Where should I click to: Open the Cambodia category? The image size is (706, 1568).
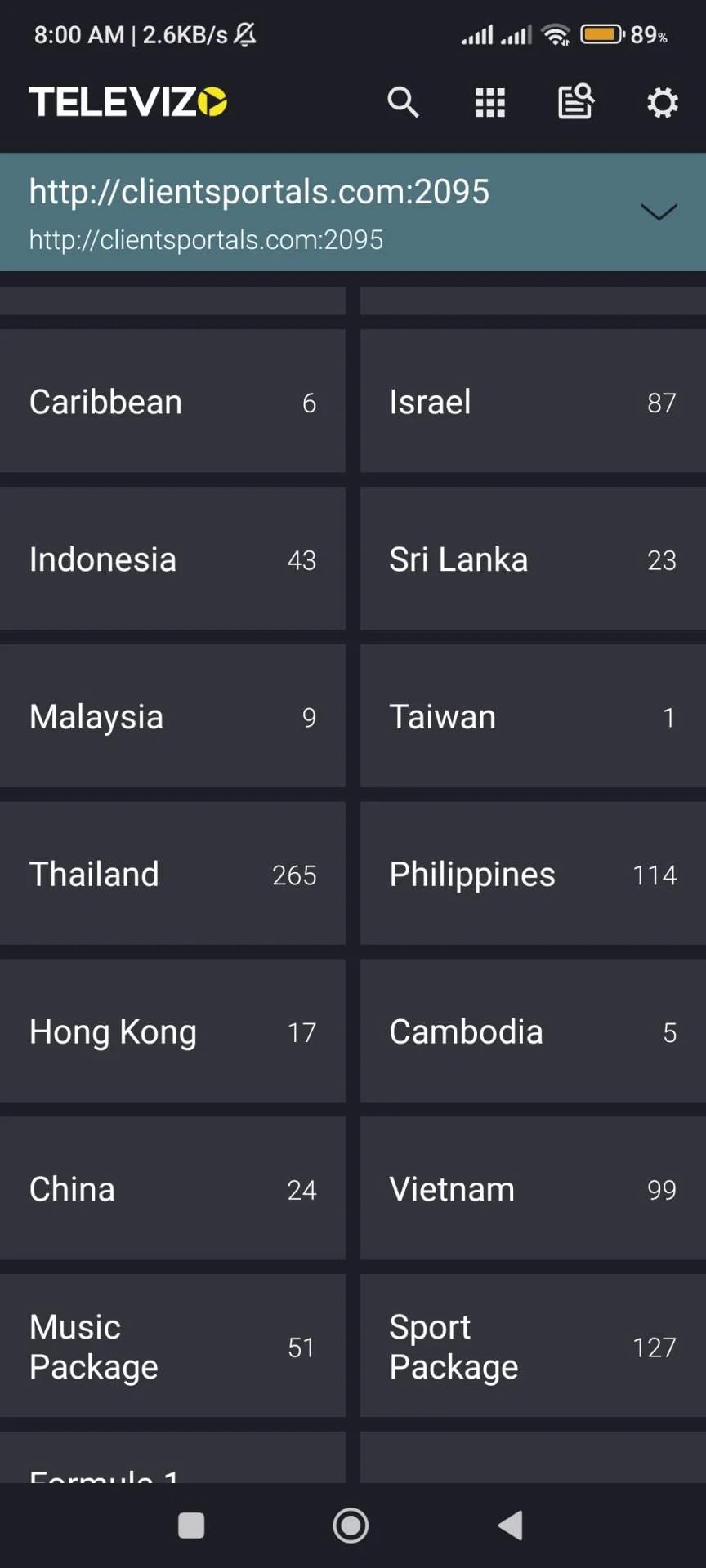click(x=533, y=1031)
